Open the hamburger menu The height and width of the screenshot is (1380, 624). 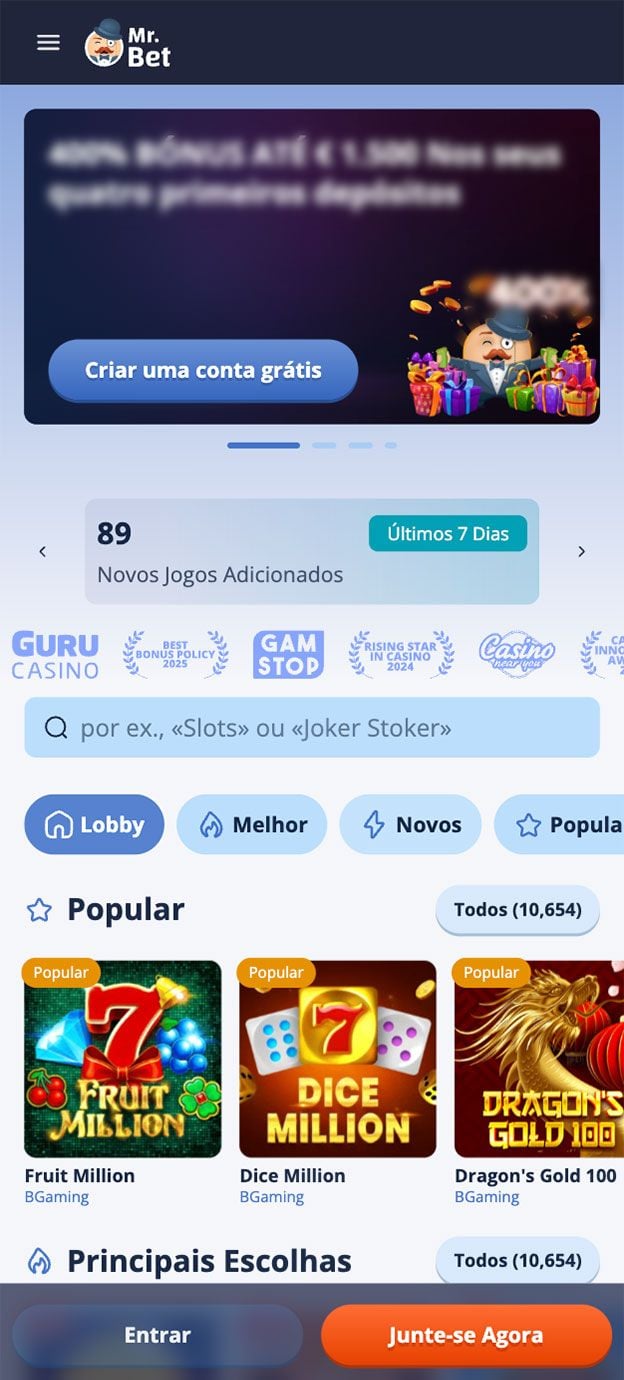point(48,42)
